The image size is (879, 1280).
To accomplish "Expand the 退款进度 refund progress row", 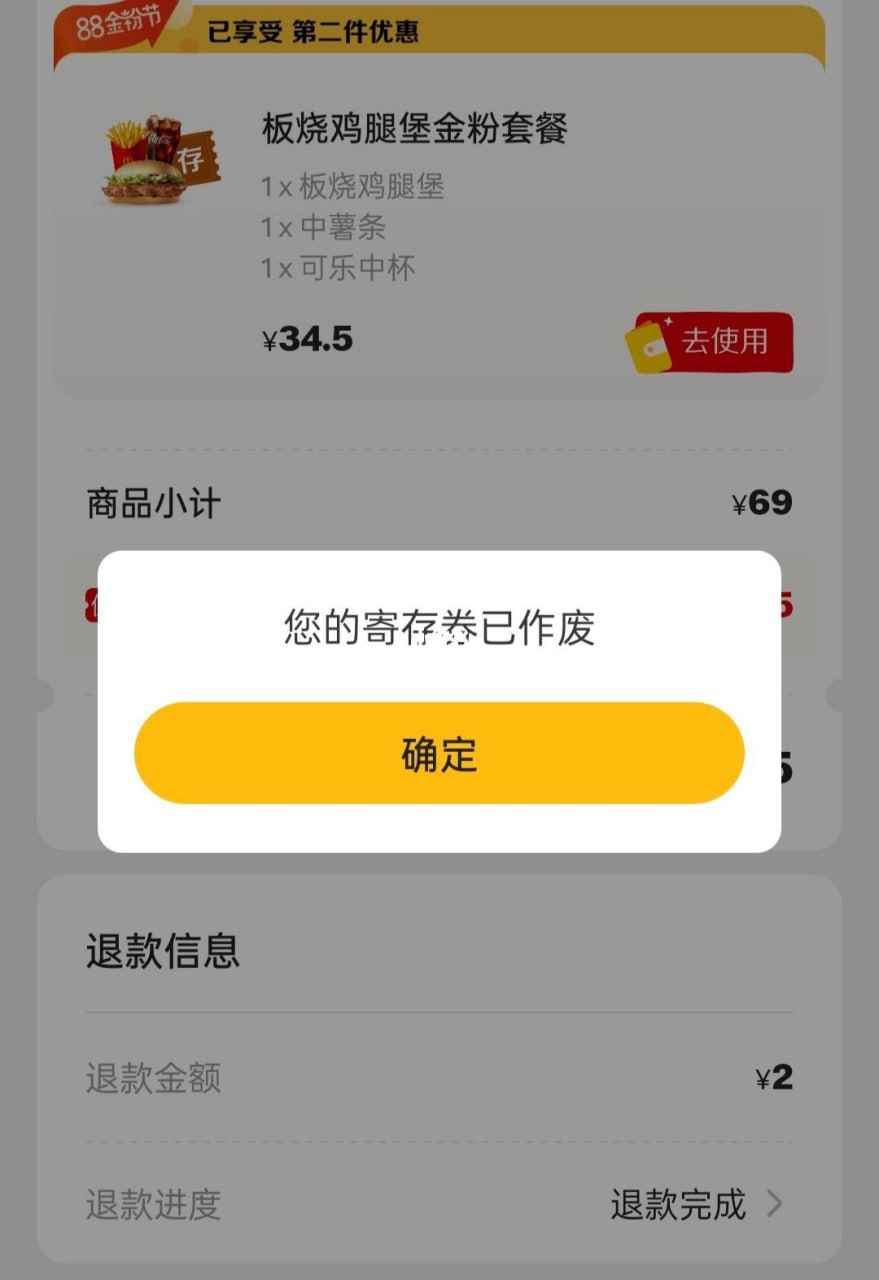I will [440, 1204].
